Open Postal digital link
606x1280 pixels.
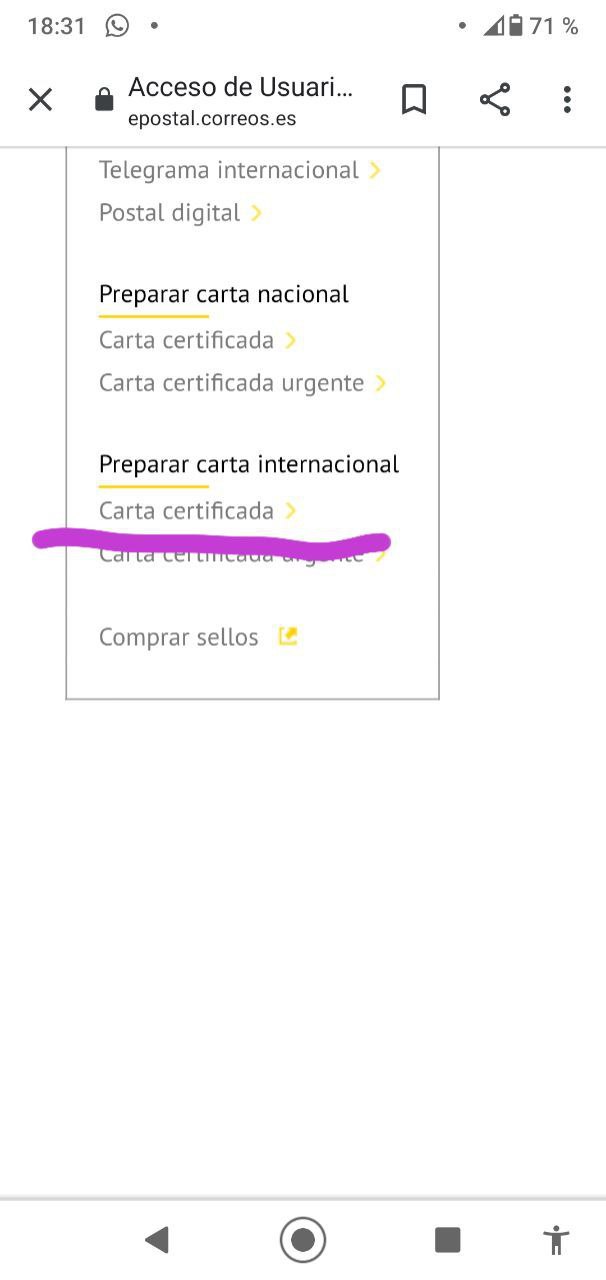point(170,213)
